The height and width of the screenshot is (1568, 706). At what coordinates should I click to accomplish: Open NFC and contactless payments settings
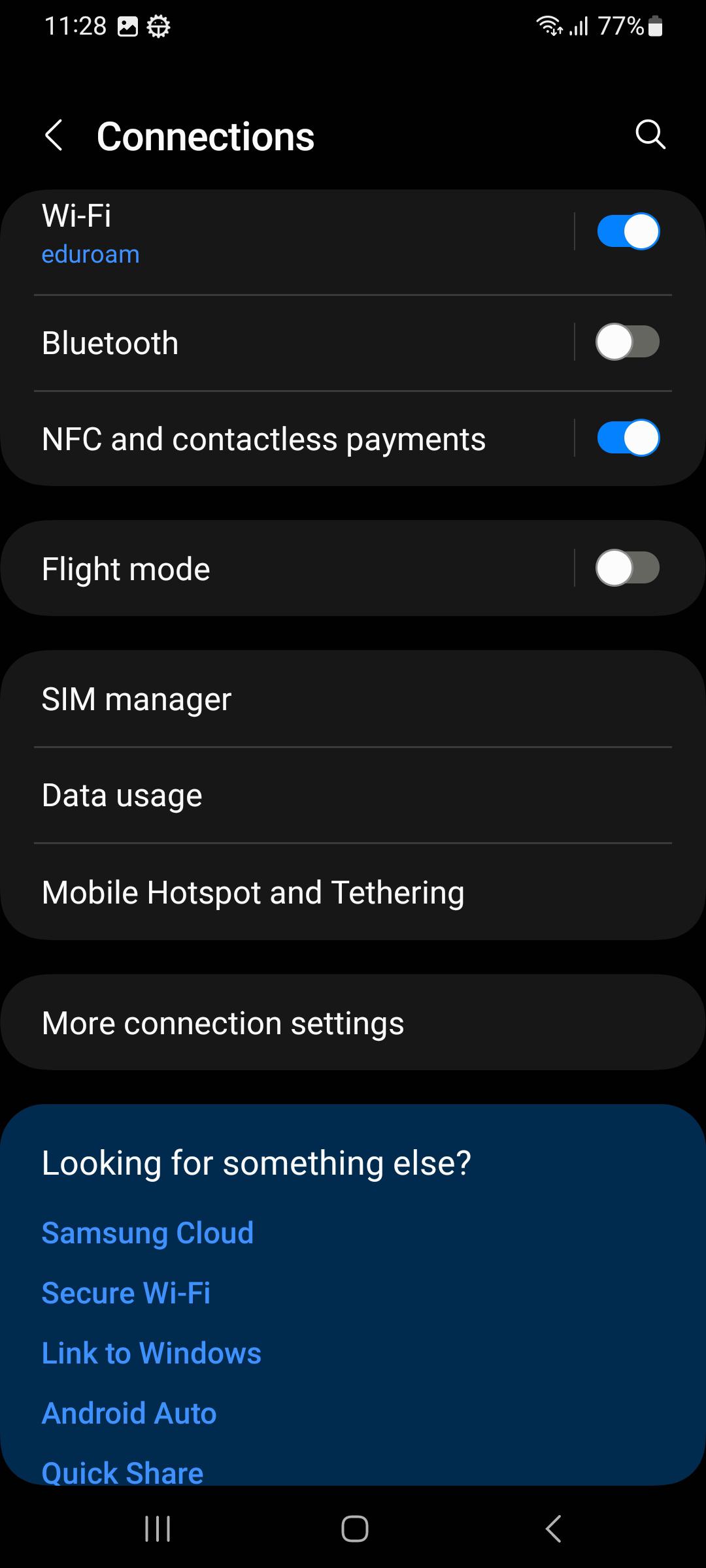pyautogui.click(x=288, y=439)
